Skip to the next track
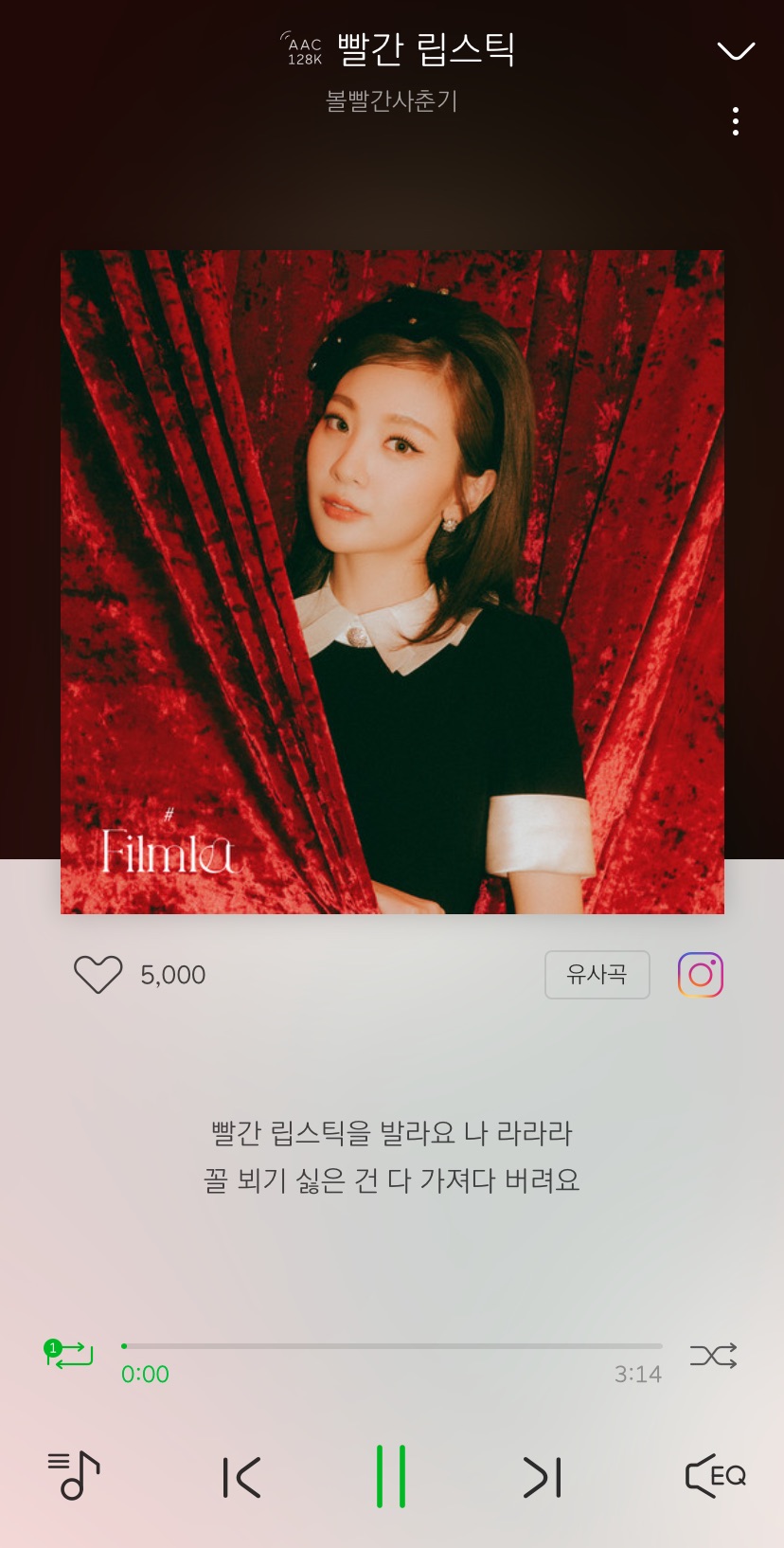 click(x=543, y=1477)
